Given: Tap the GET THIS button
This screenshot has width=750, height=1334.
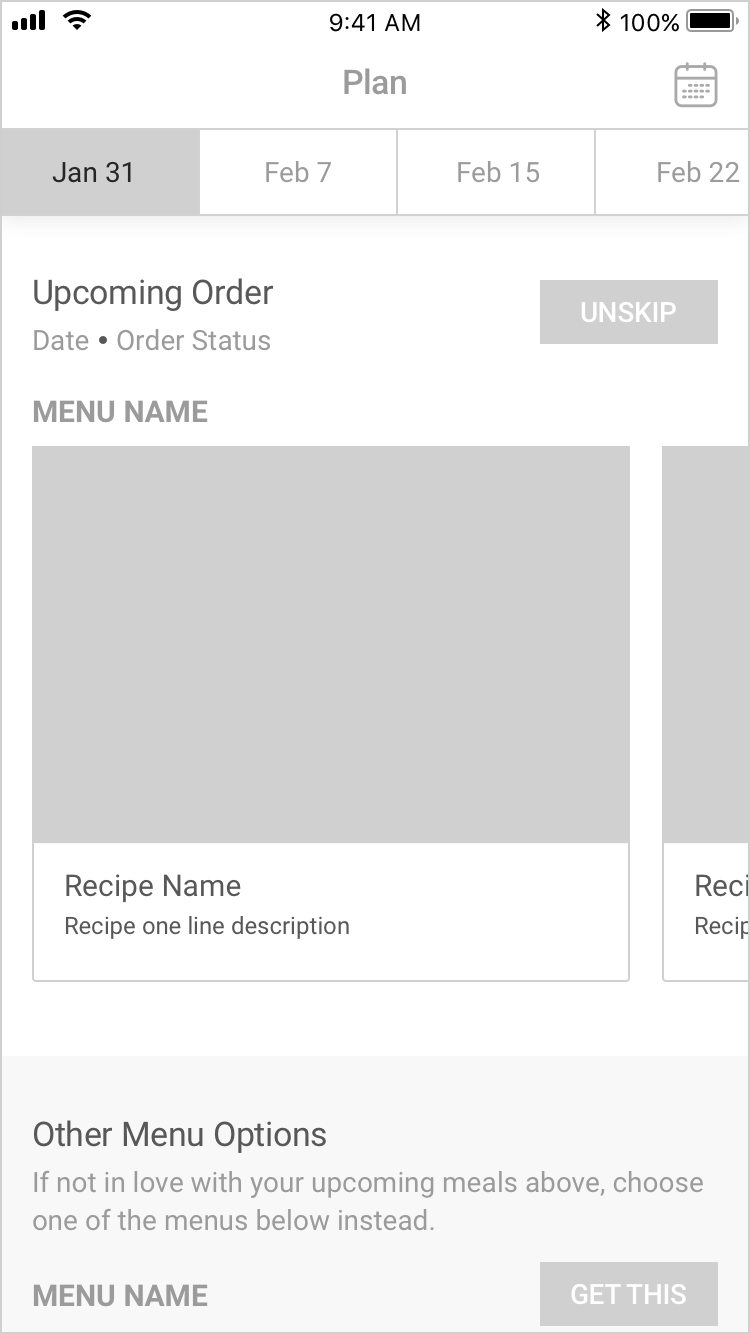Looking at the screenshot, I should point(629,1294).
